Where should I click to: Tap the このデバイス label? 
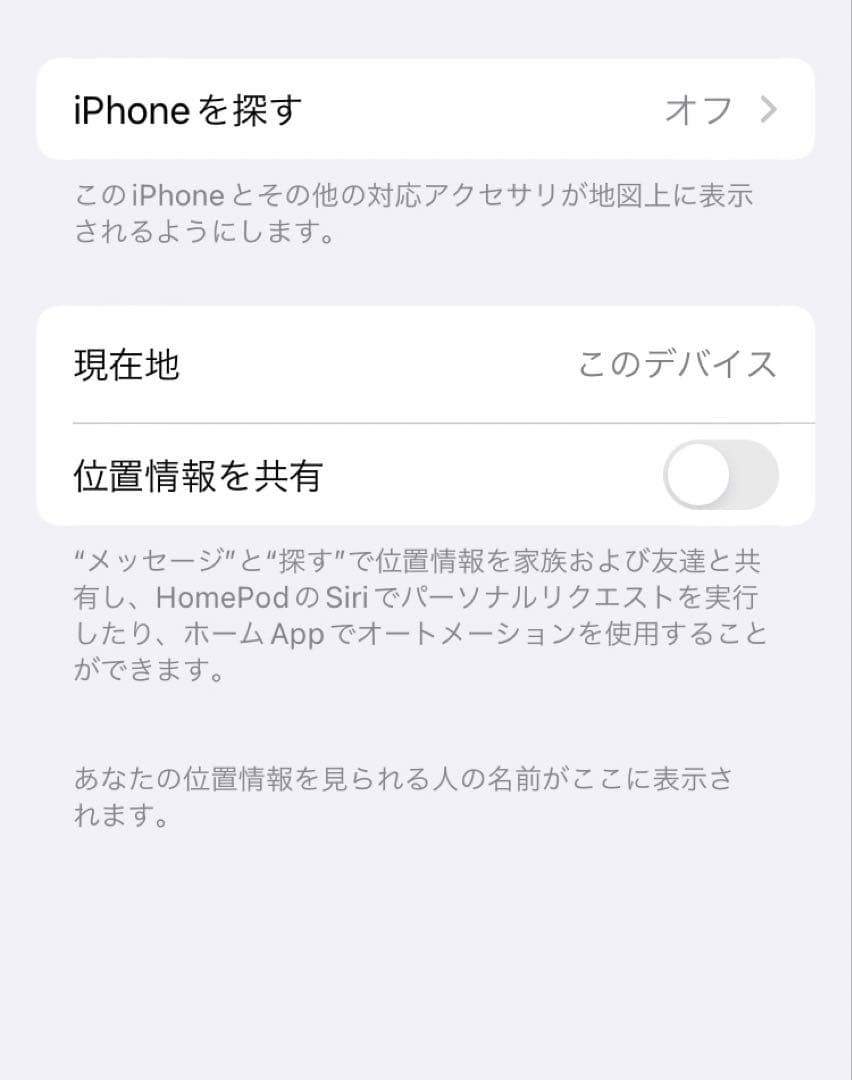click(678, 364)
